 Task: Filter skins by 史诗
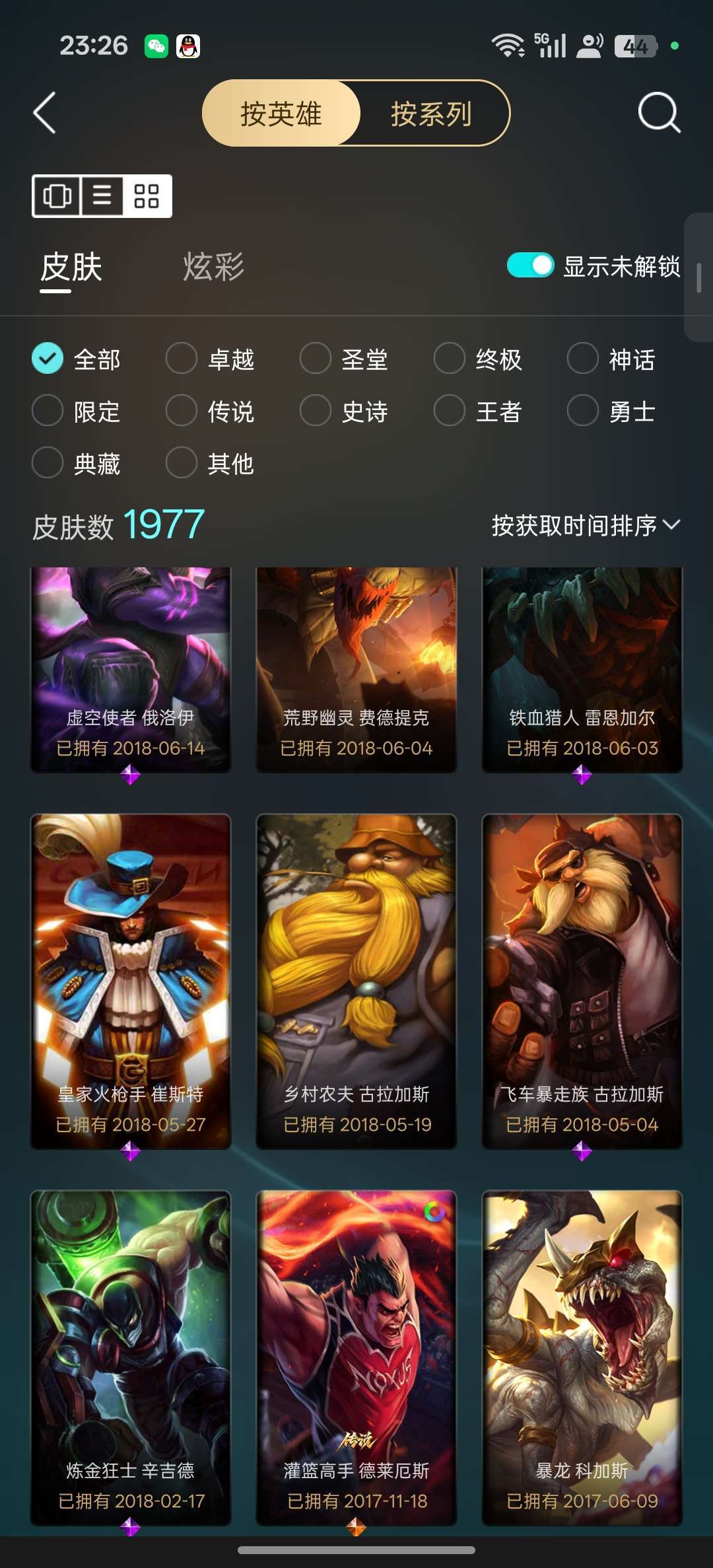344,411
